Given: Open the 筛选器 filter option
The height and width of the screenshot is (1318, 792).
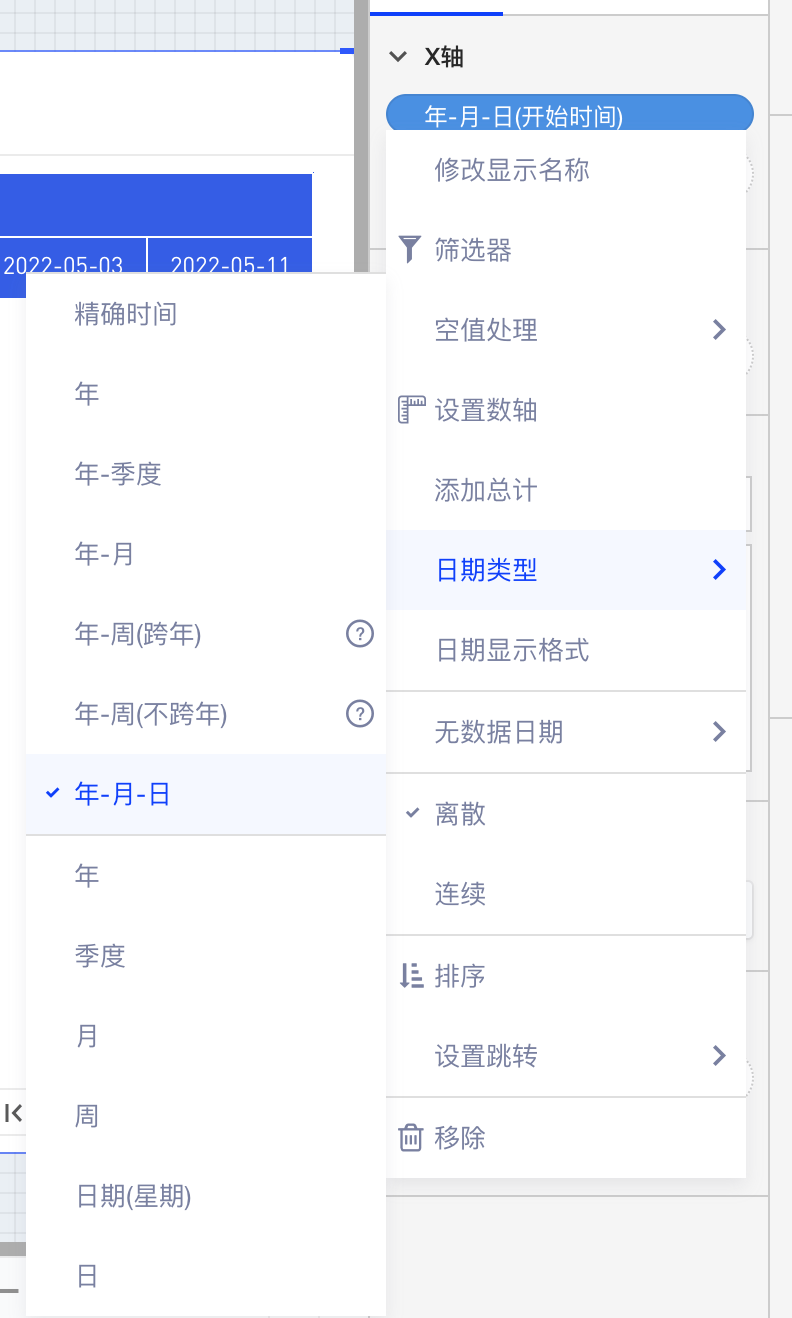Looking at the screenshot, I should (472, 250).
